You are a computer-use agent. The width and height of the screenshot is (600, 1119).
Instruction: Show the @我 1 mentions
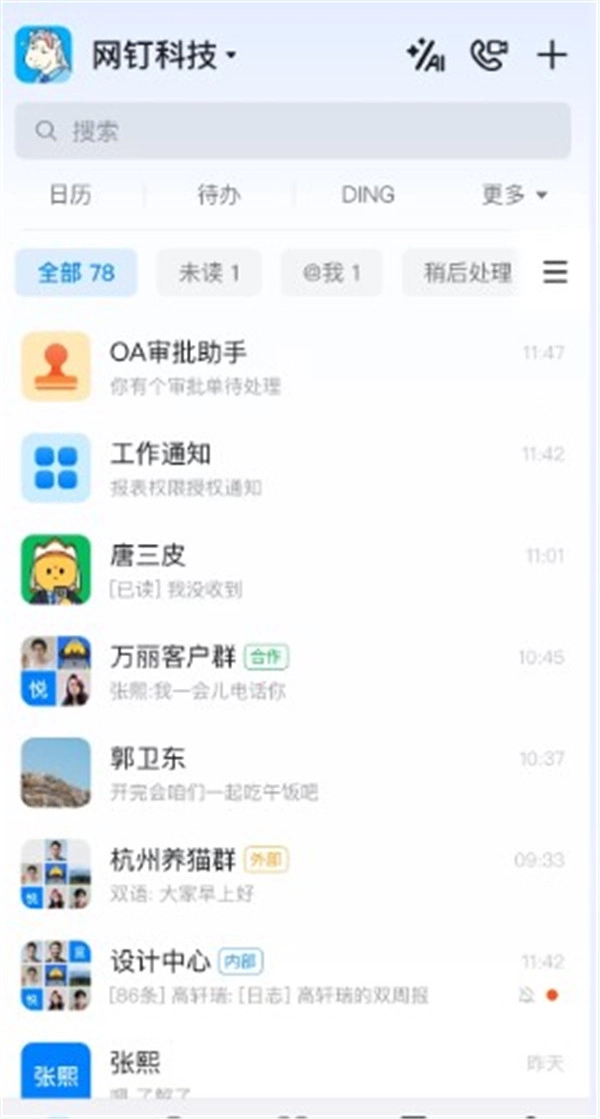pos(332,273)
